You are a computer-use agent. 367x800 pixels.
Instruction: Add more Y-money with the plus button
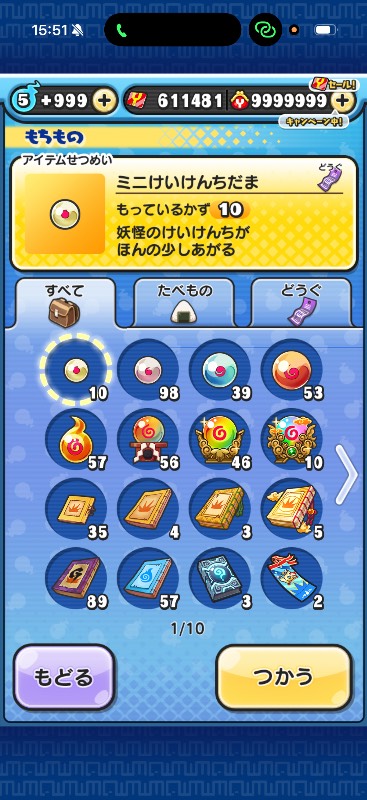click(x=342, y=101)
